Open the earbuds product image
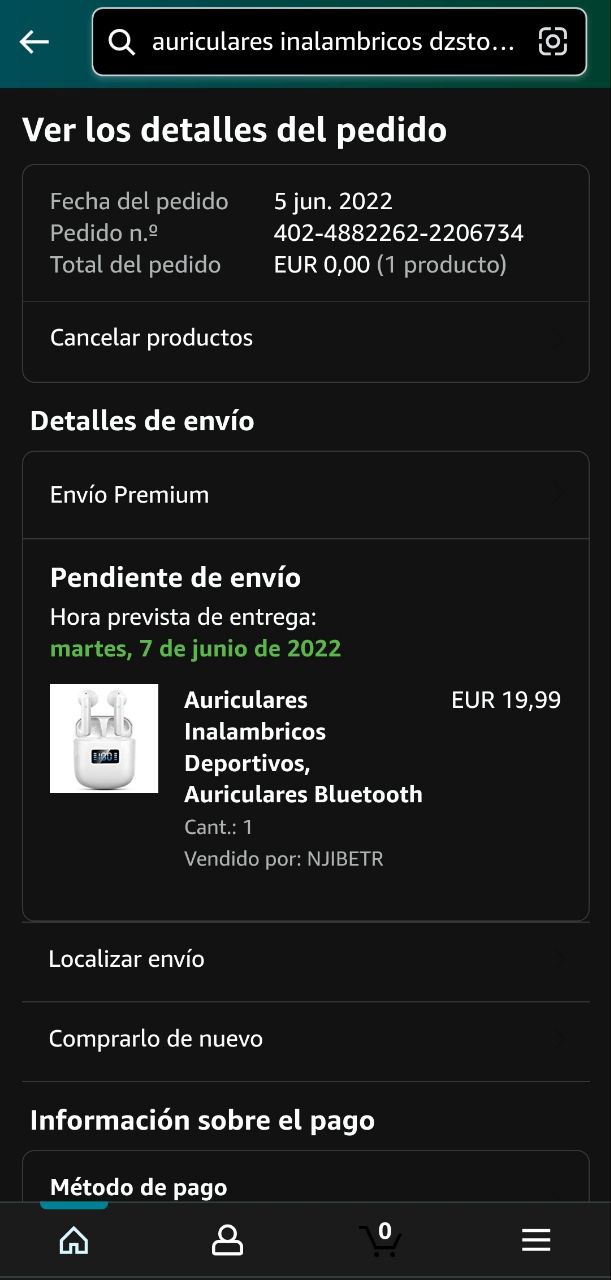This screenshot has width=611, height=1280. pyautogui.click(x=104, y=738)
